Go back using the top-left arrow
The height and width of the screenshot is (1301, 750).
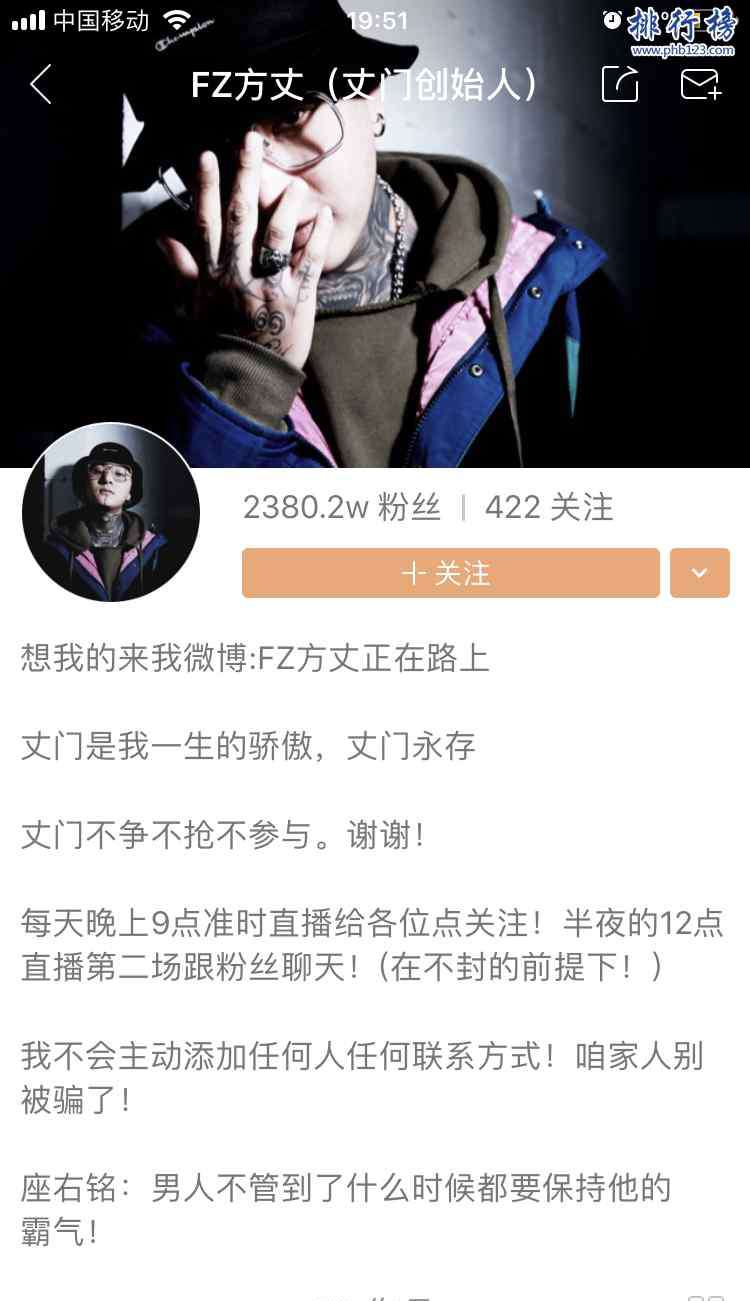point(41,85)
